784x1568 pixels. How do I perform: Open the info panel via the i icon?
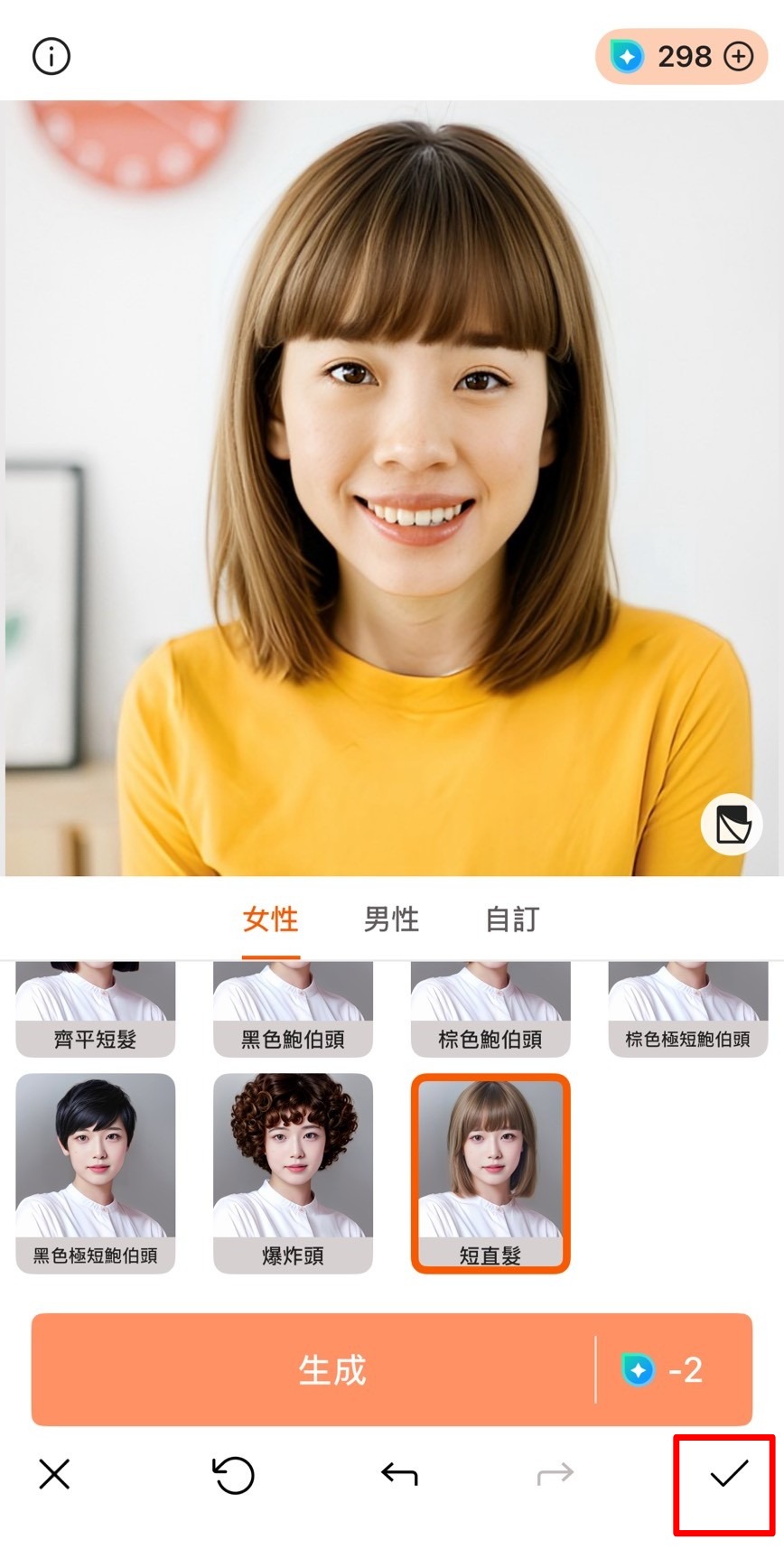[51, 56]
